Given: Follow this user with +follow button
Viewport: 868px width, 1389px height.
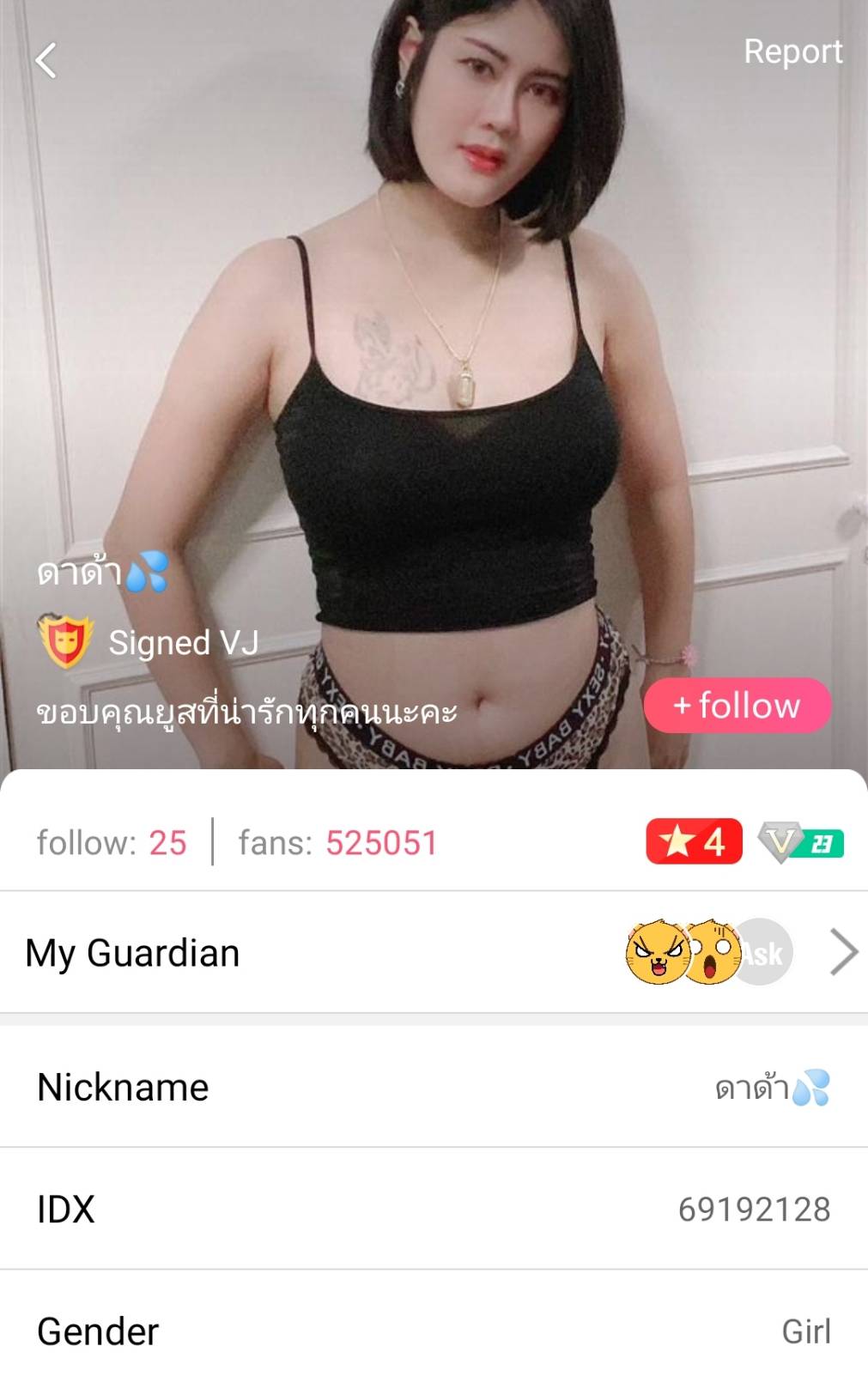Looking at the screenshot, I should pos(737,706).
